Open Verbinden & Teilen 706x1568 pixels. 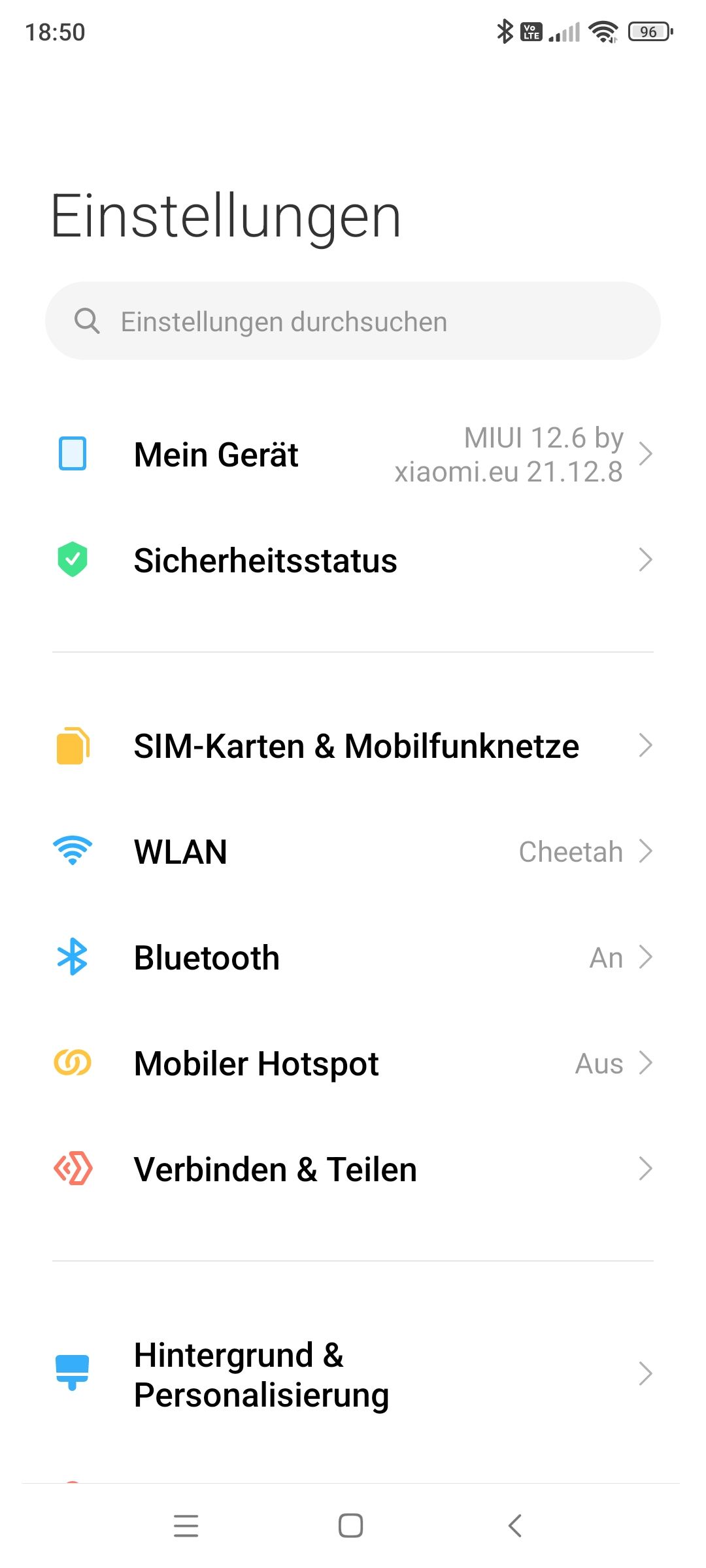[353, 1169]
